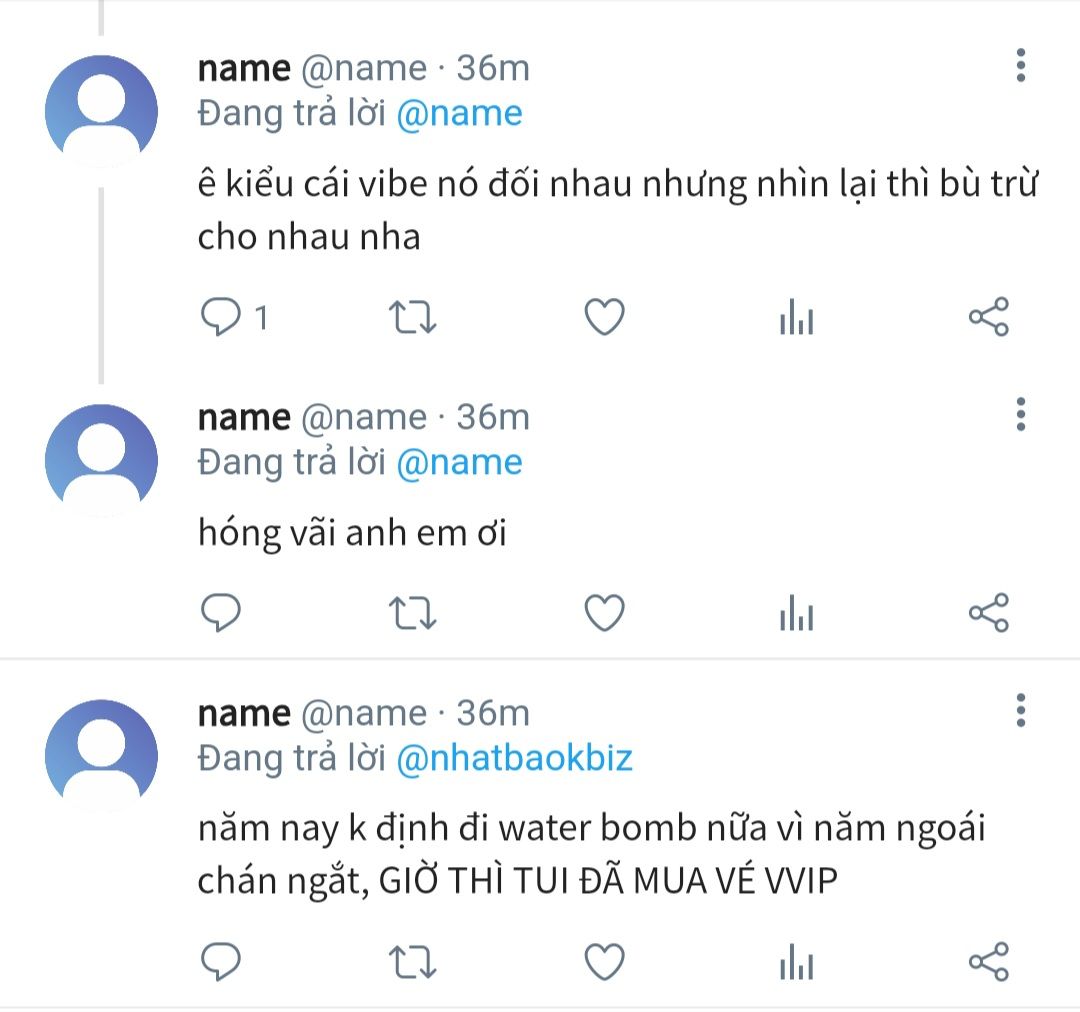This screenshot has width=1080, height=1012.
Task: Like the water bomb VVIP tweet
Action: coord(604,962)
